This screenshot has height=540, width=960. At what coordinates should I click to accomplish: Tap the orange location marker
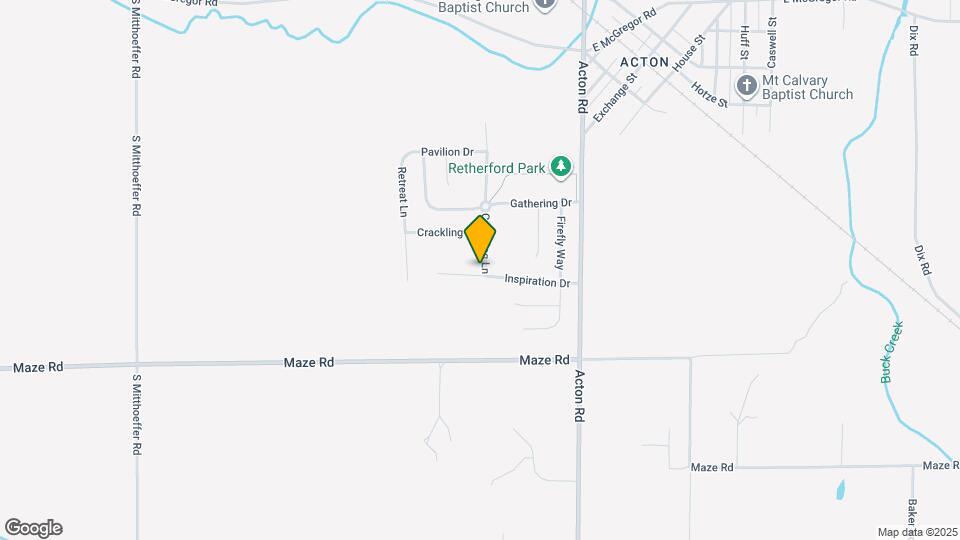(481, 239)
